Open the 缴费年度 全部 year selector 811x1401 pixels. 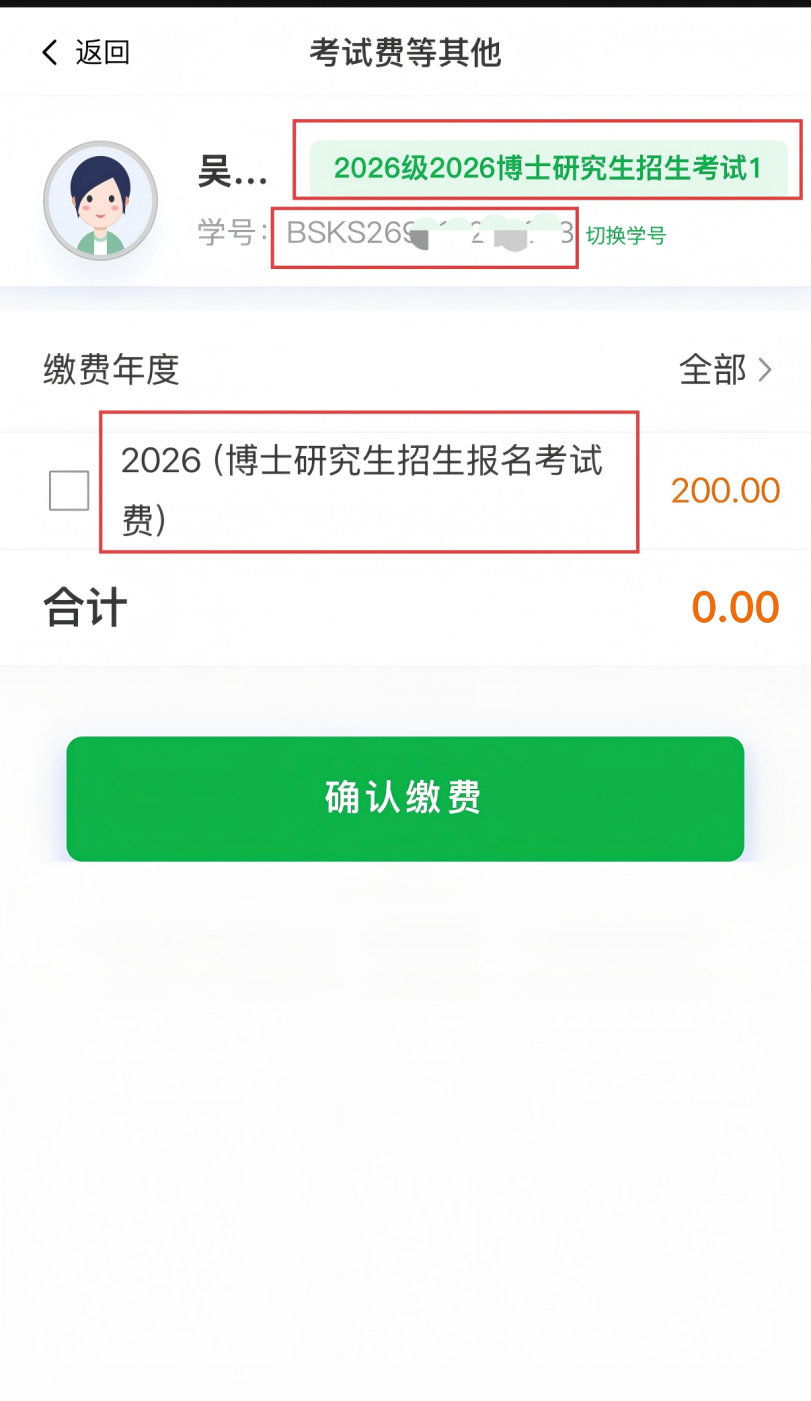click(725, 370)
